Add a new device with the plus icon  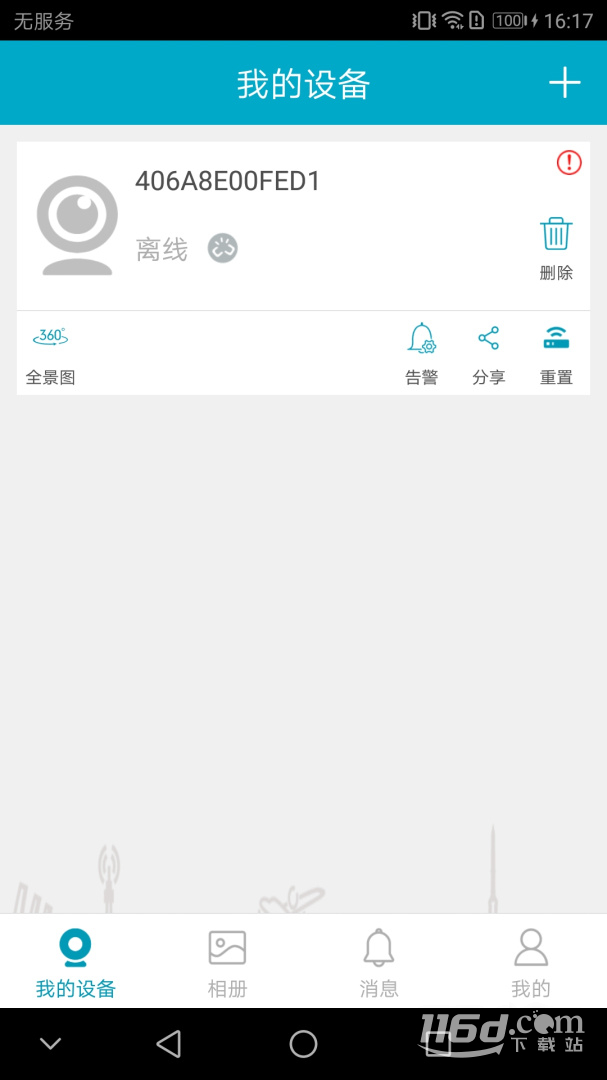(564, 83)
